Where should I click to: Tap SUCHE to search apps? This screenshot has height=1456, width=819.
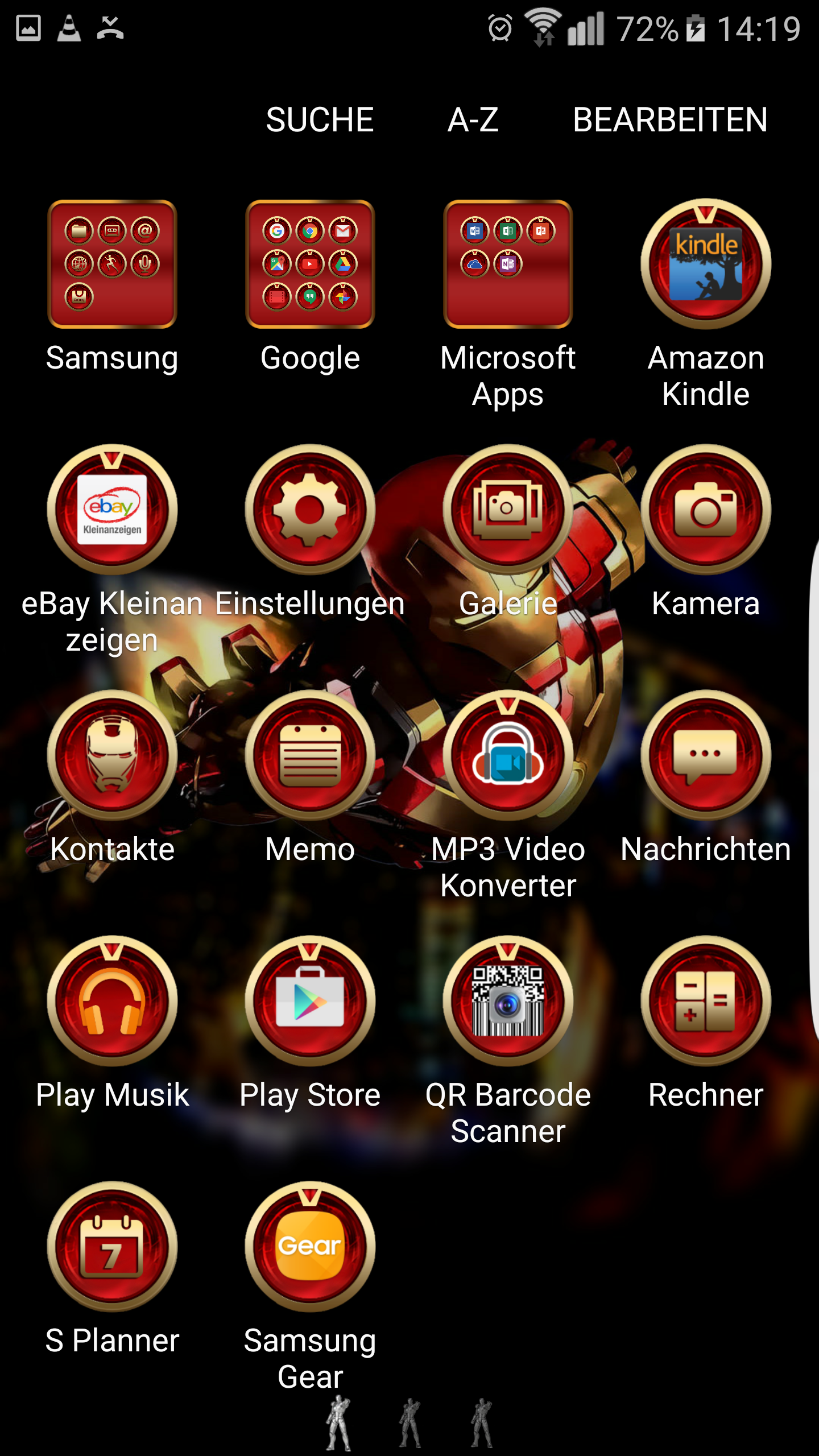click(x=320, y=120)
